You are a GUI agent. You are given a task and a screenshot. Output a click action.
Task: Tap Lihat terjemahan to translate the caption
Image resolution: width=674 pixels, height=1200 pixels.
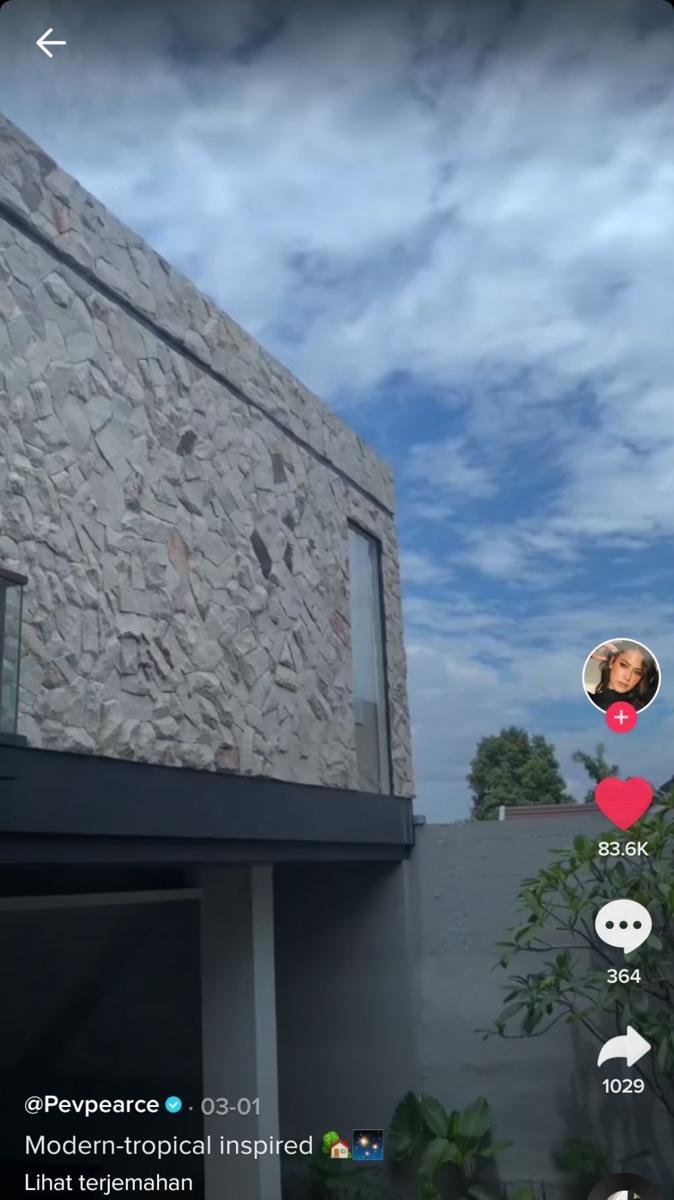pos(108,1182)
